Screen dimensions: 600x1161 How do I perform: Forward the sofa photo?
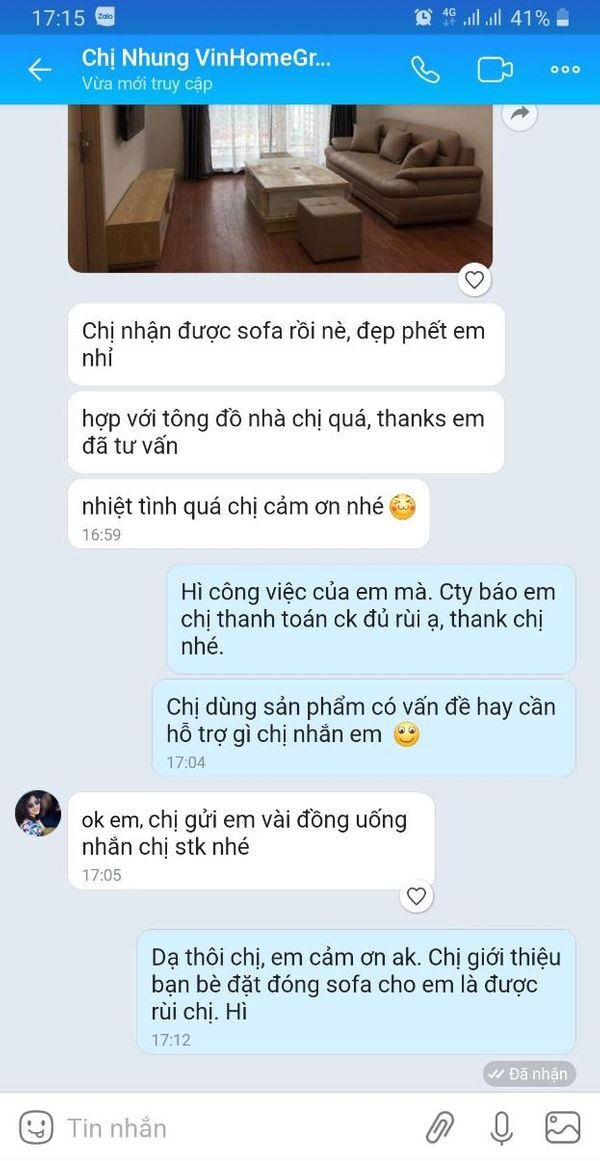pos(519,114)
